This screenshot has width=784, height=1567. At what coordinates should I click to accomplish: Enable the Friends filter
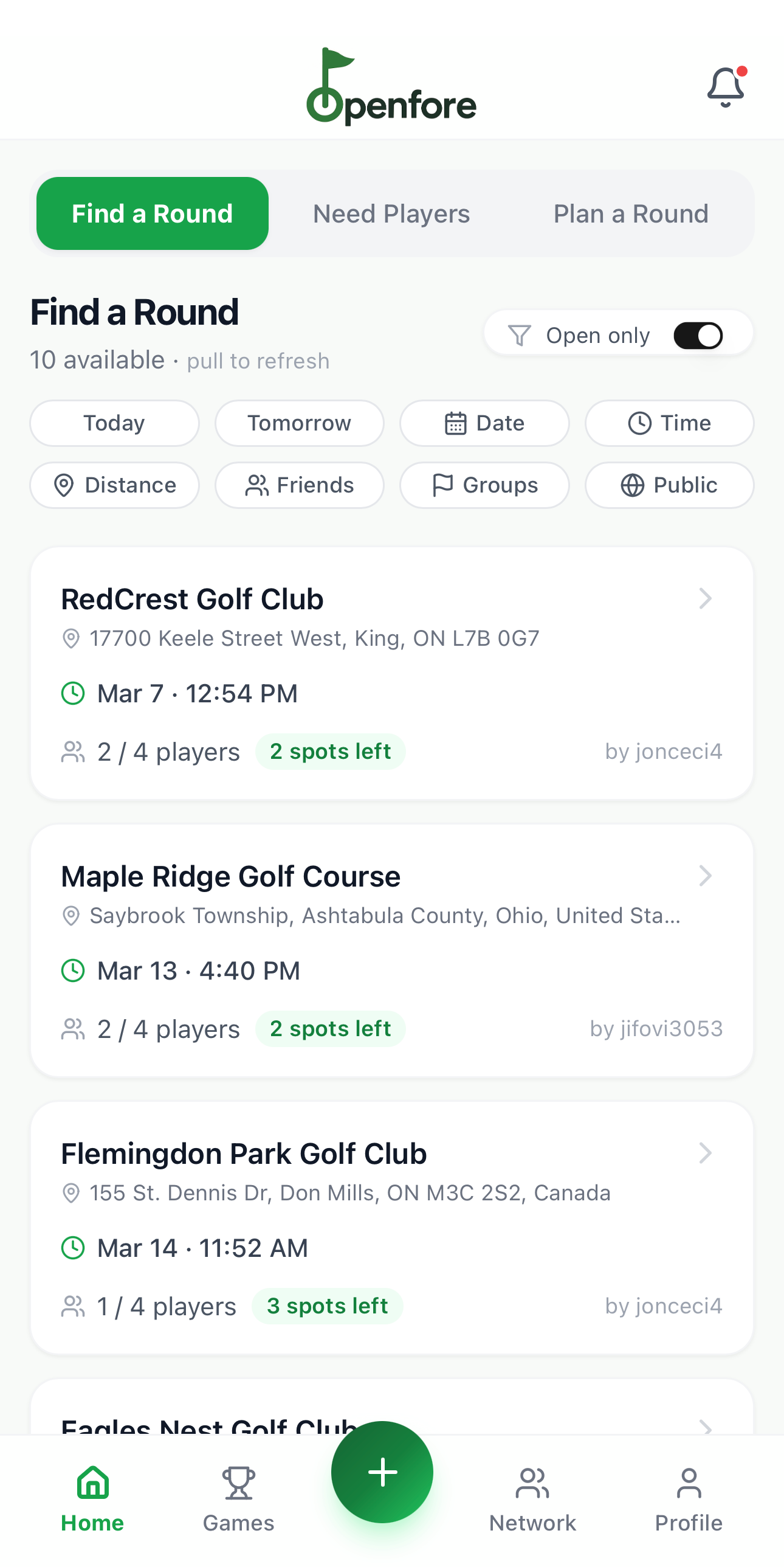click(x=299, y=485)
